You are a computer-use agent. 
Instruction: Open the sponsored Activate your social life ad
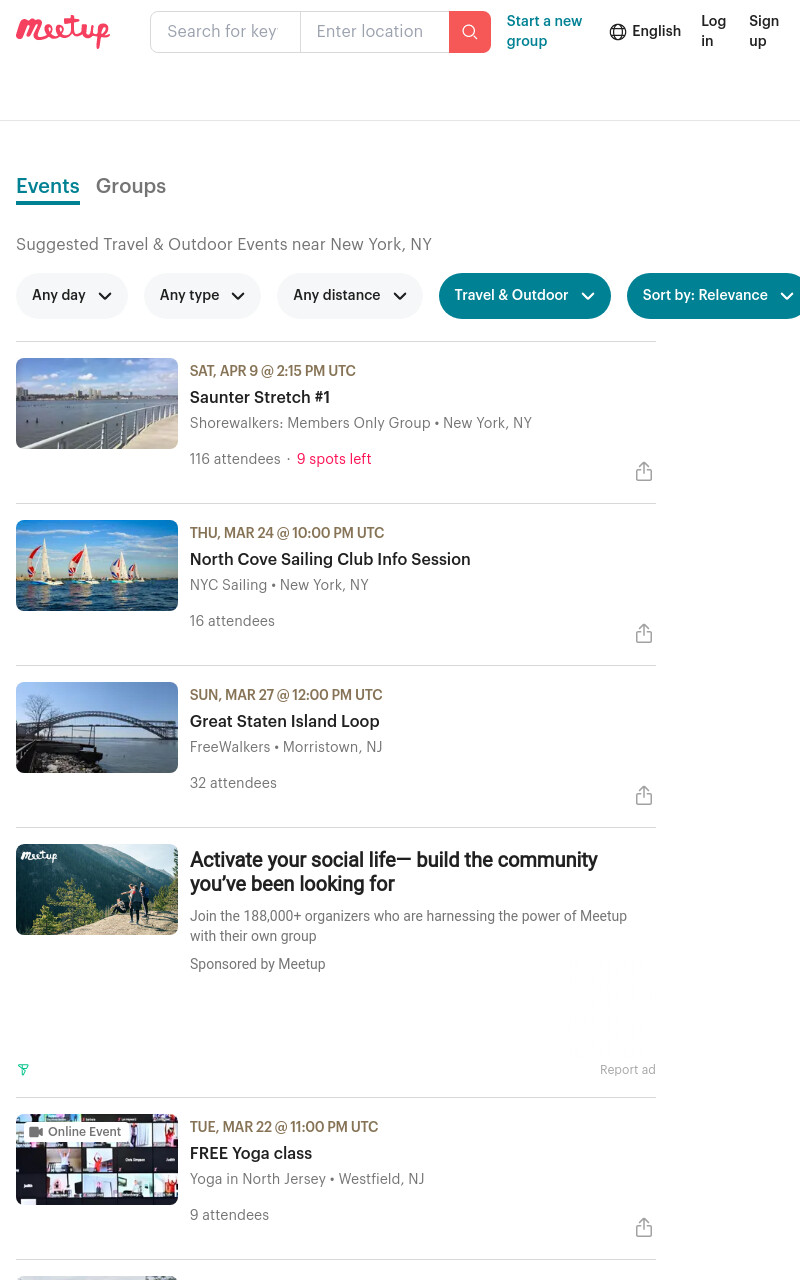394,872
